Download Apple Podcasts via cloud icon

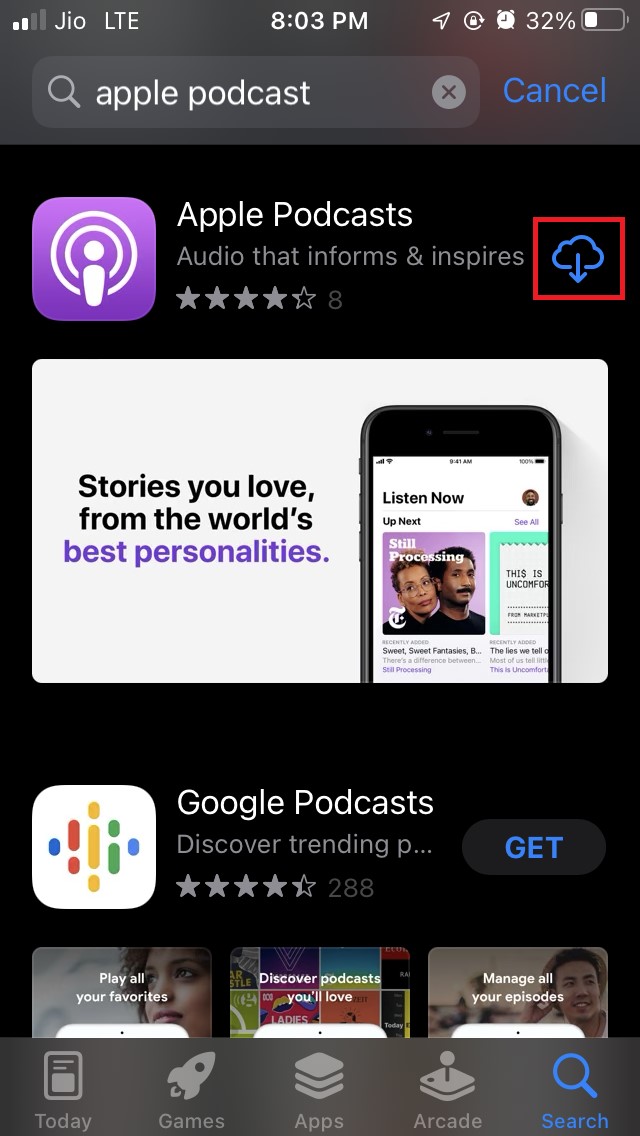(x=578, y=258)
